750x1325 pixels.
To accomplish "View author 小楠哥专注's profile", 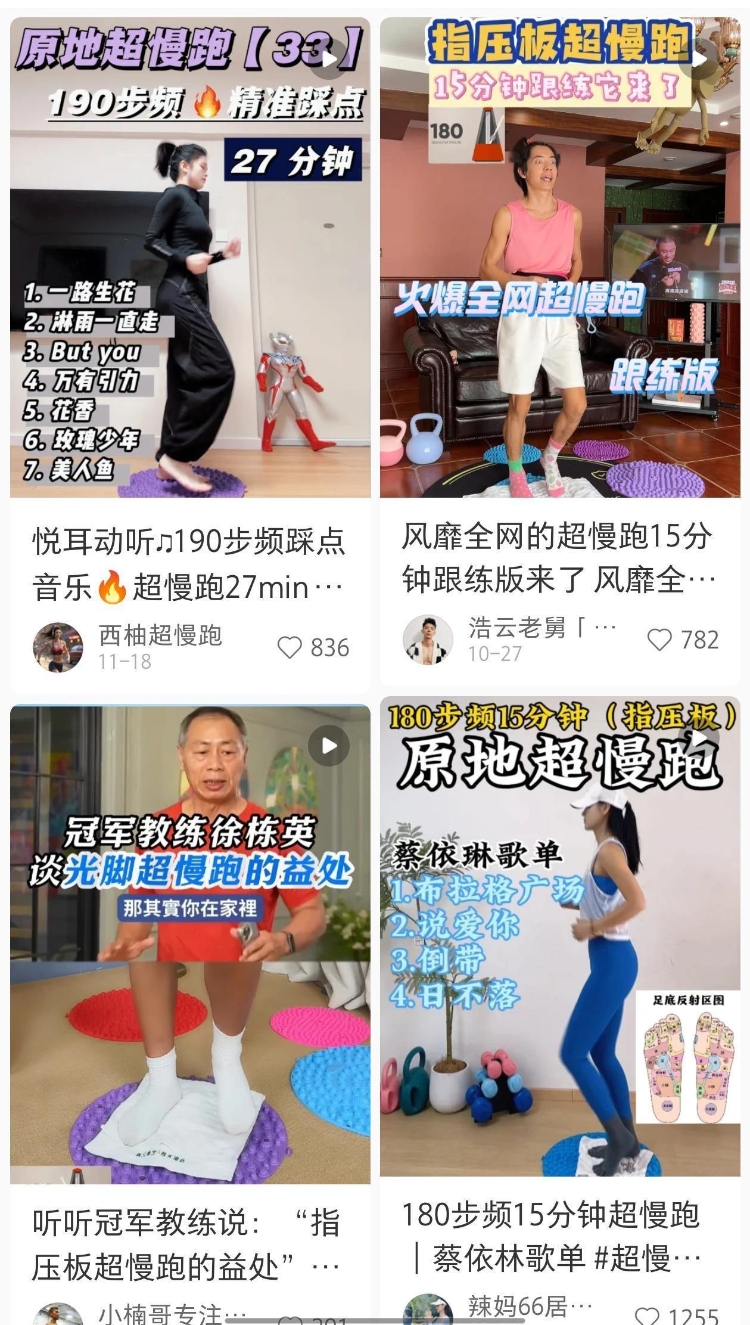I will tap(172, 1313).
